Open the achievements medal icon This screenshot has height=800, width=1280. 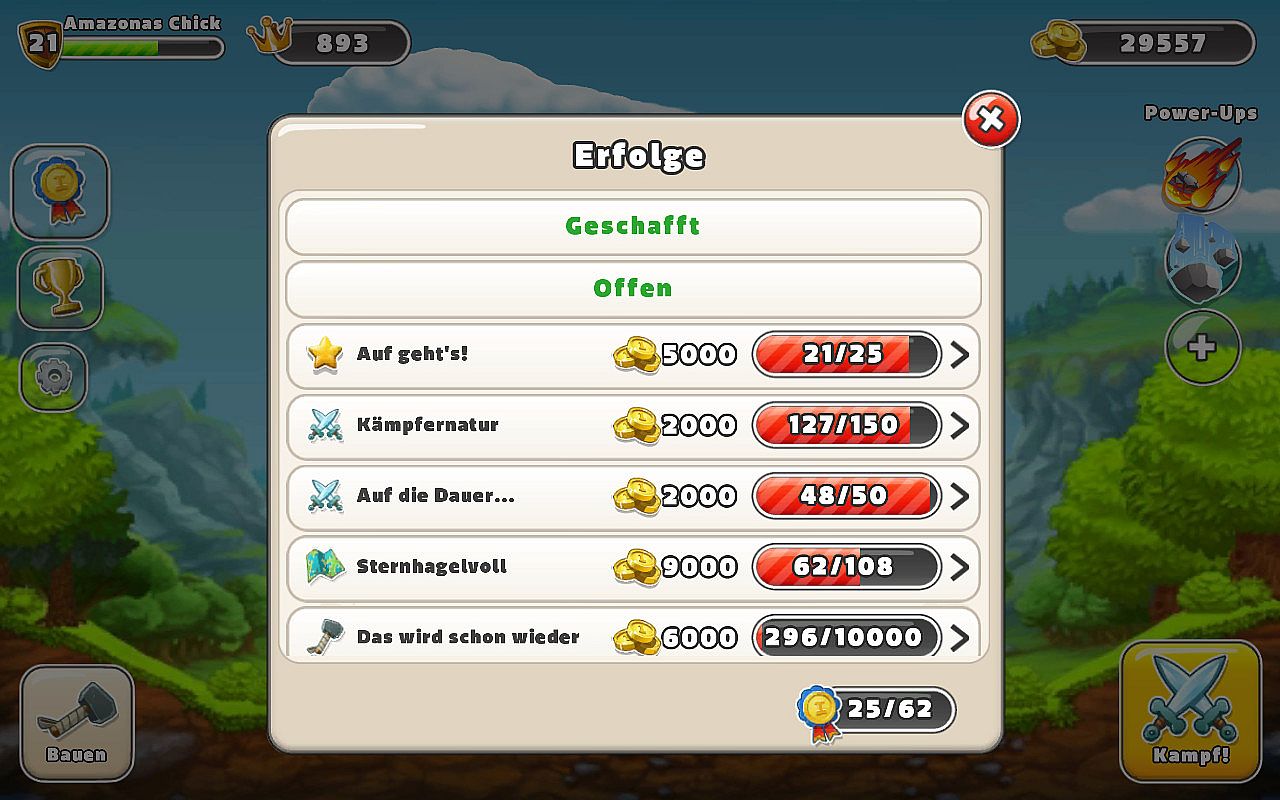tap(59, 191)
